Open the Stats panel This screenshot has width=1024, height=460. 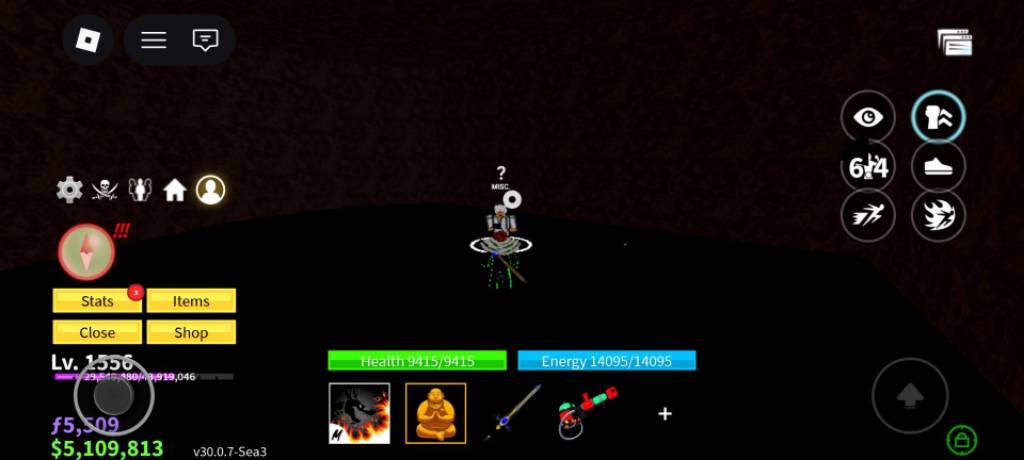[x=97, y=301]
